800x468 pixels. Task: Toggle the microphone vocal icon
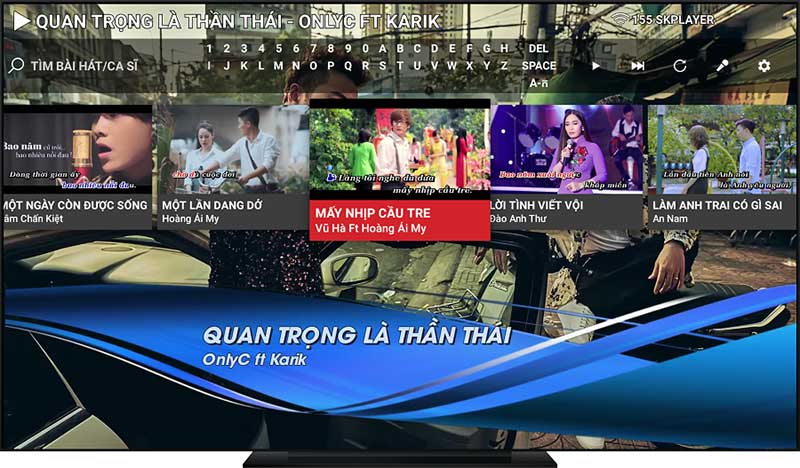[x=722, y=66]
